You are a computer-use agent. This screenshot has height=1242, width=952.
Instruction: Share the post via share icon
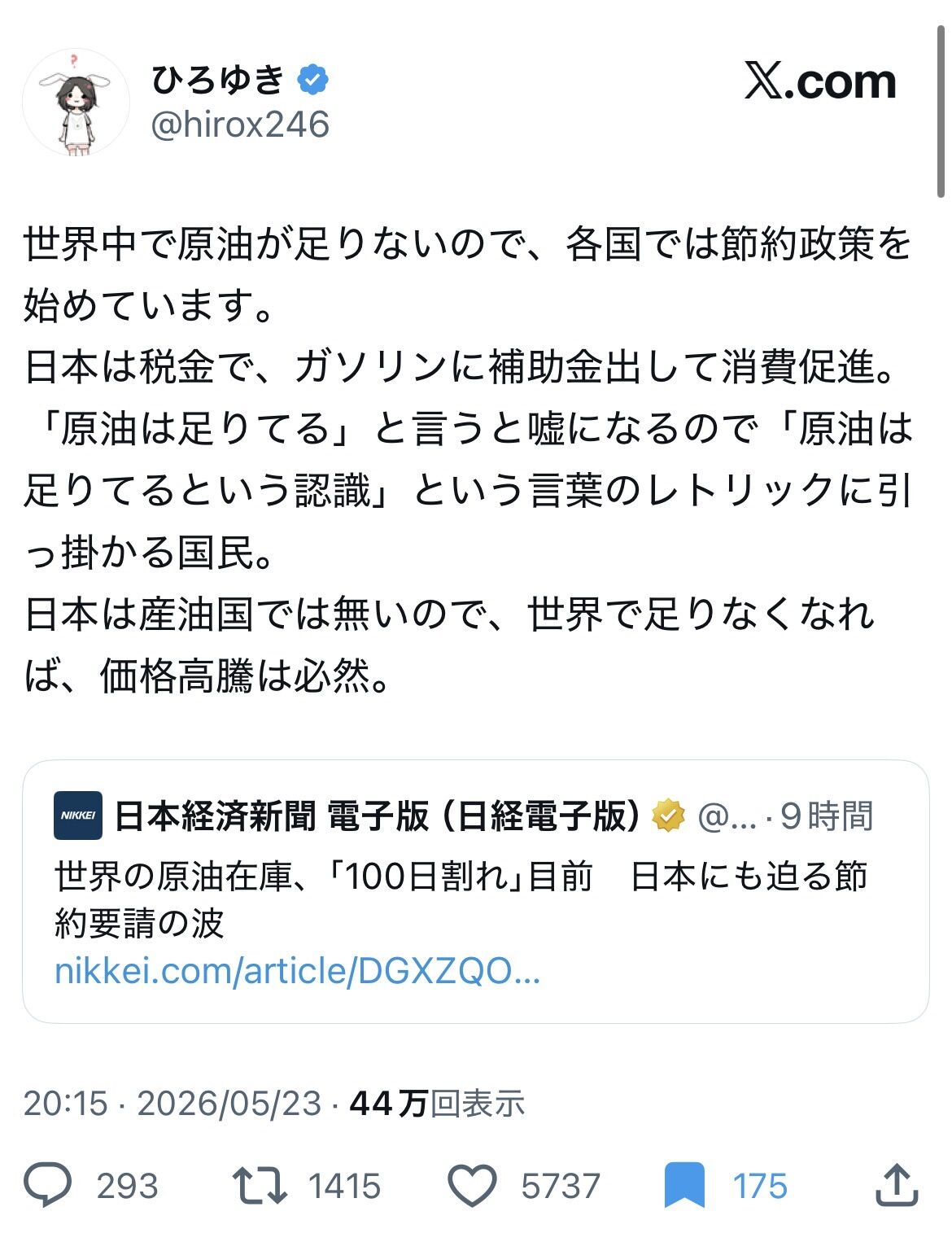click(x=897, y=1184)
